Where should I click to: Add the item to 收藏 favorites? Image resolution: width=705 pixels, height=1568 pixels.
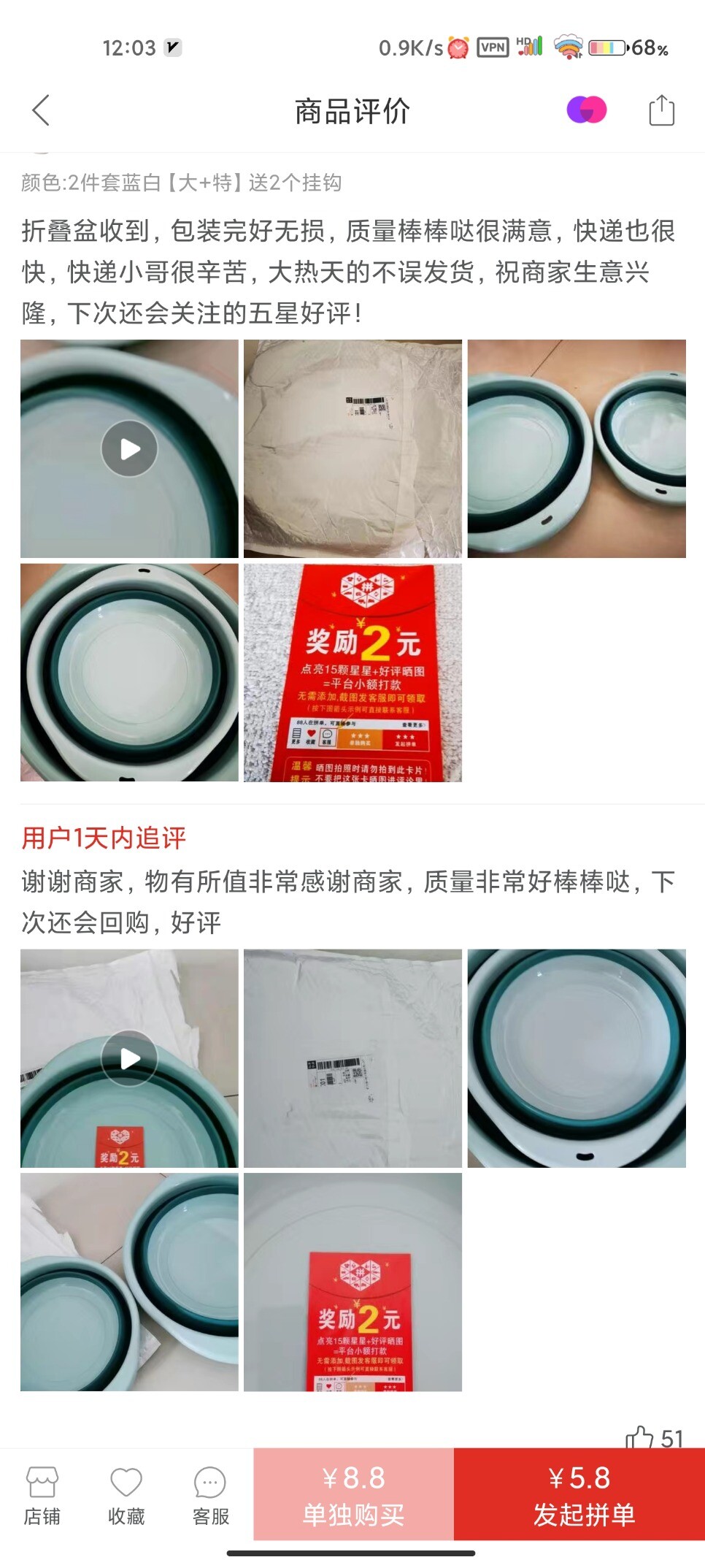point(126,1496)
